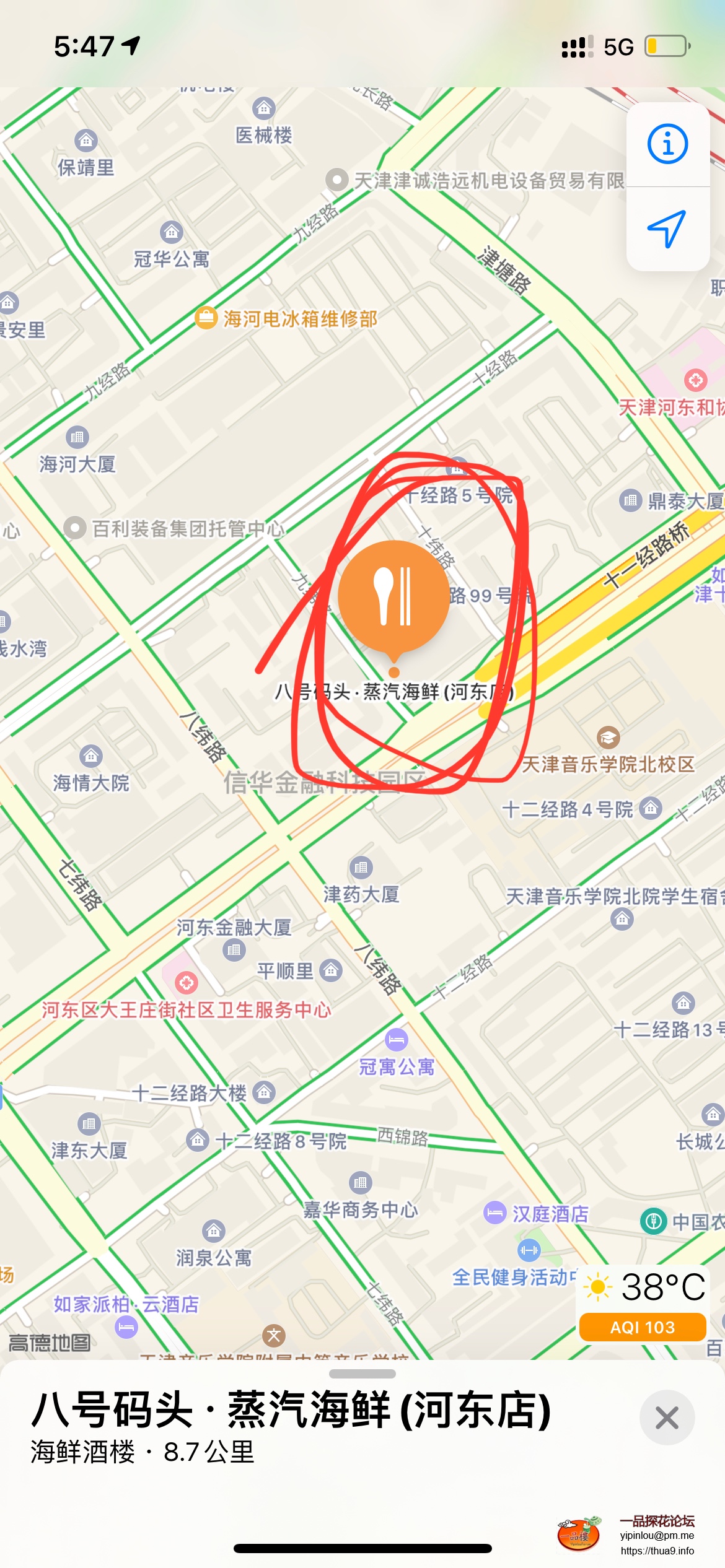Open 如家派柏·云酒店 hotel marker

pos(126,1326)
